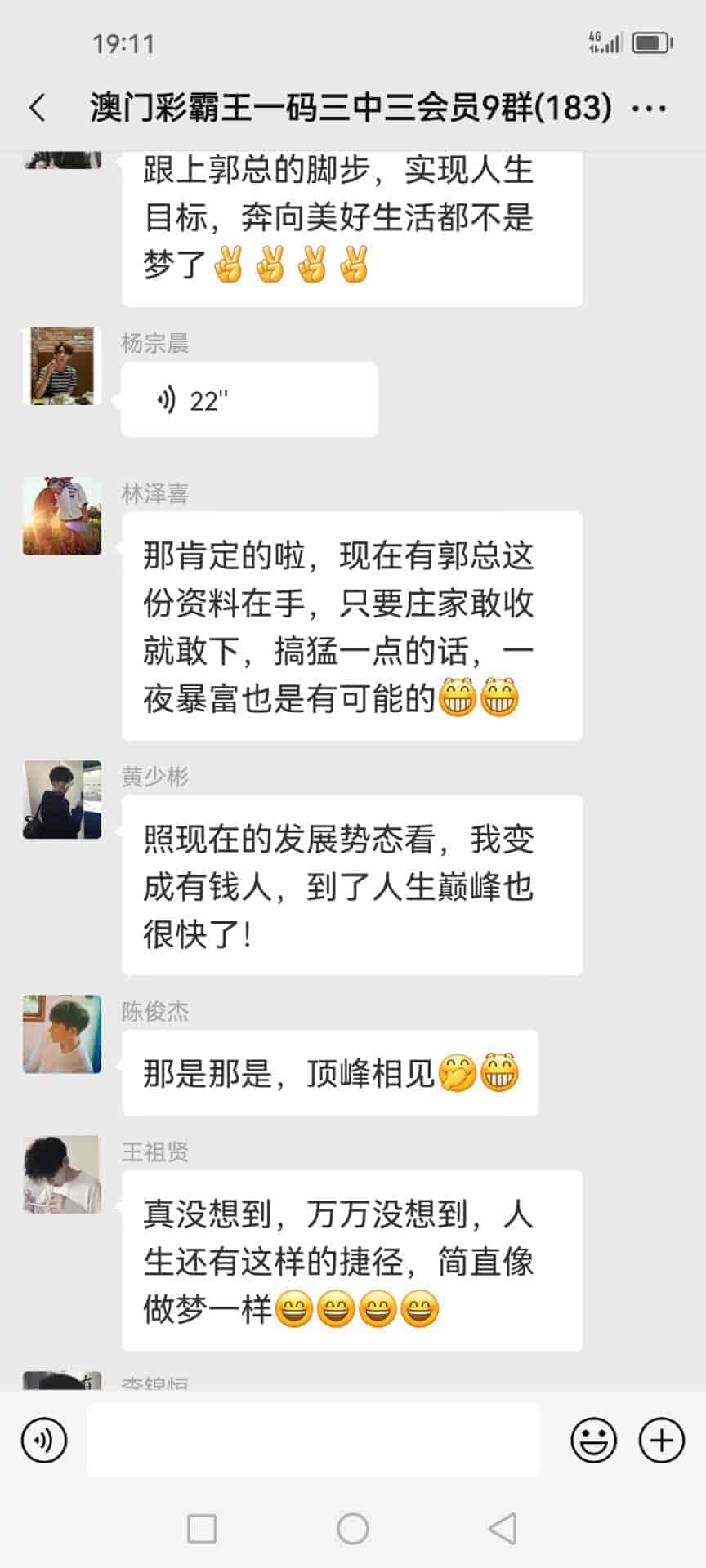Open 林泽喜's profile avatar
706x1568 pixels.
(62, 516)
